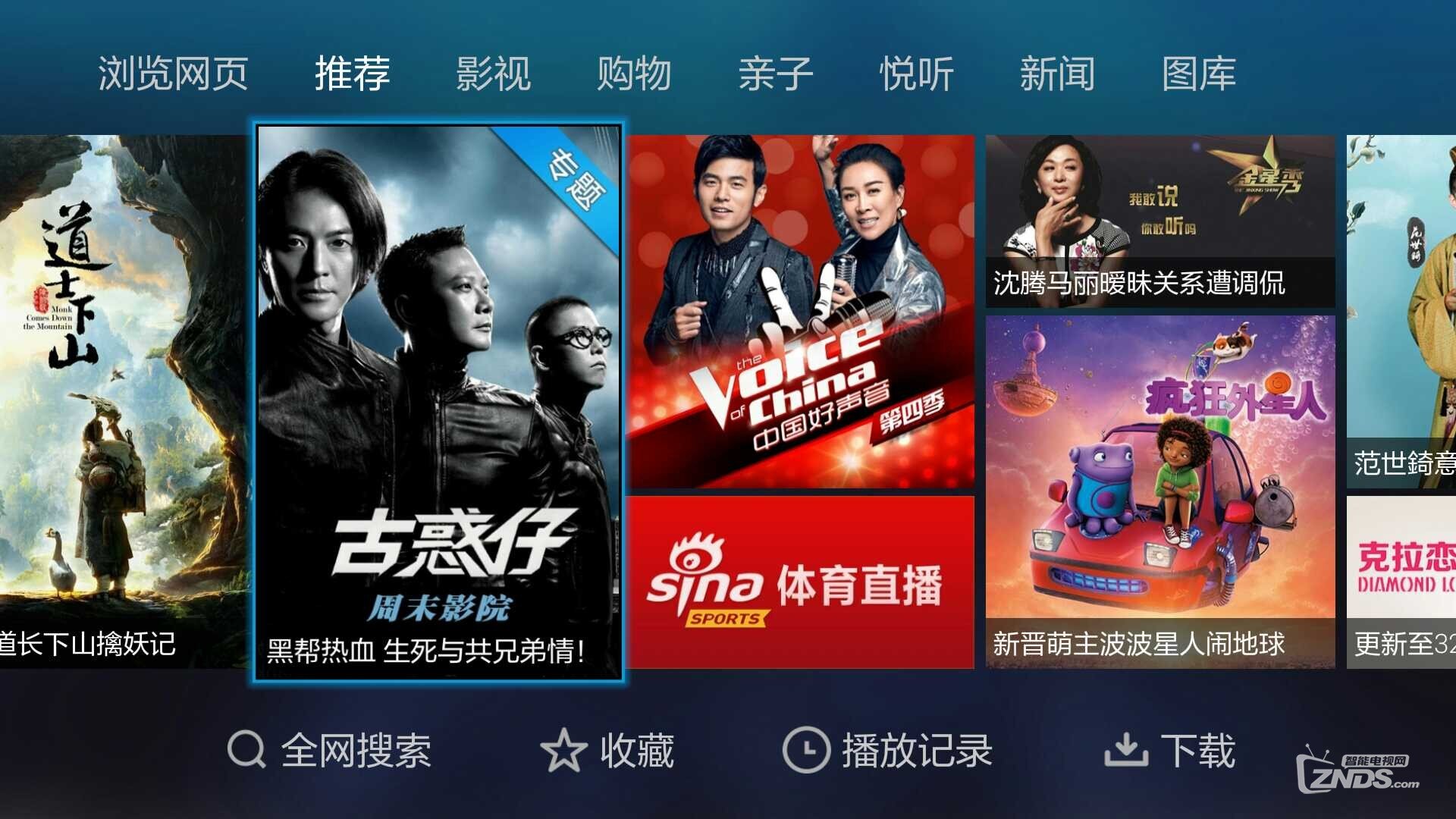Open the 影视 tab

tap(493, 74)
